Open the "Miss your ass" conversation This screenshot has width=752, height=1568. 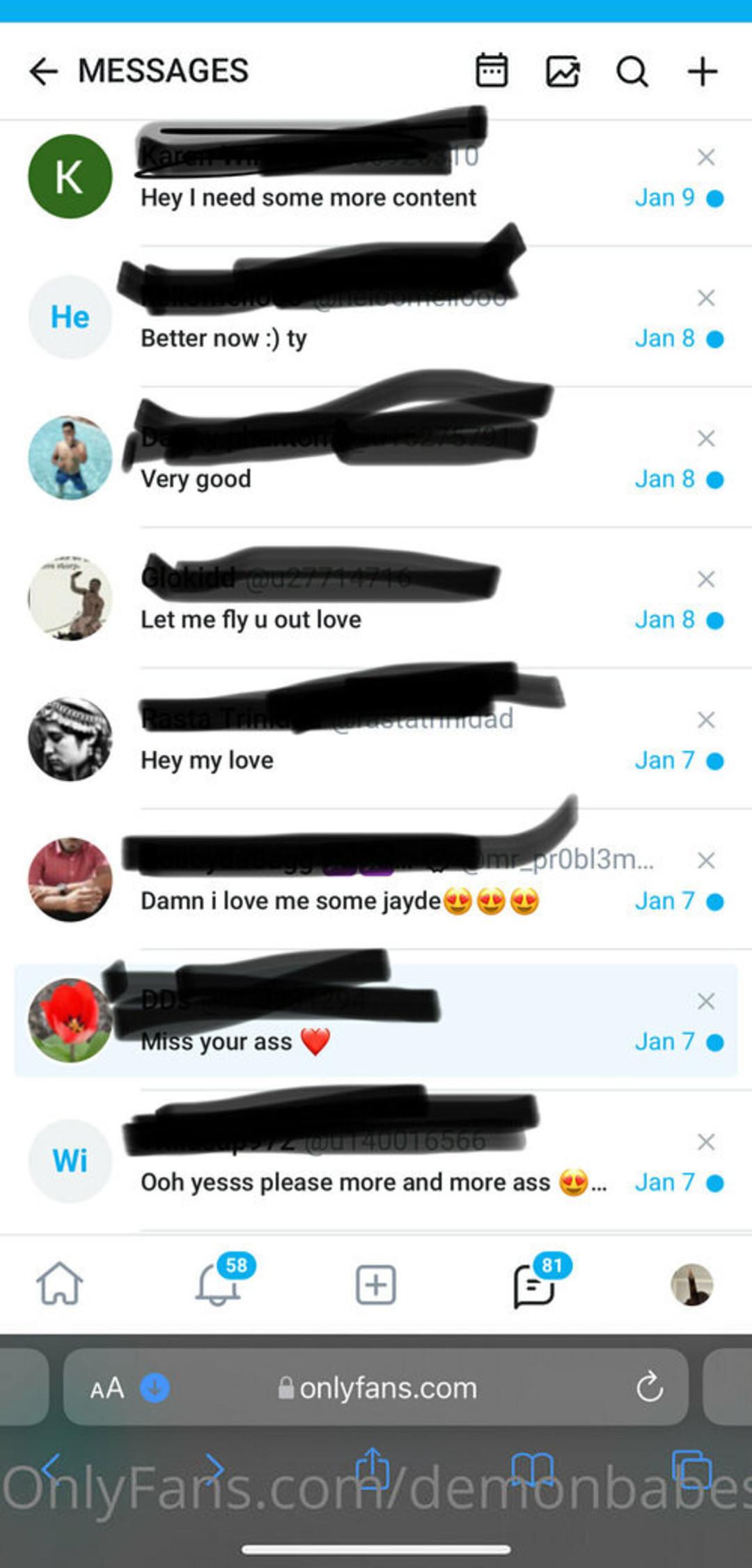(x=376, y=1020)
